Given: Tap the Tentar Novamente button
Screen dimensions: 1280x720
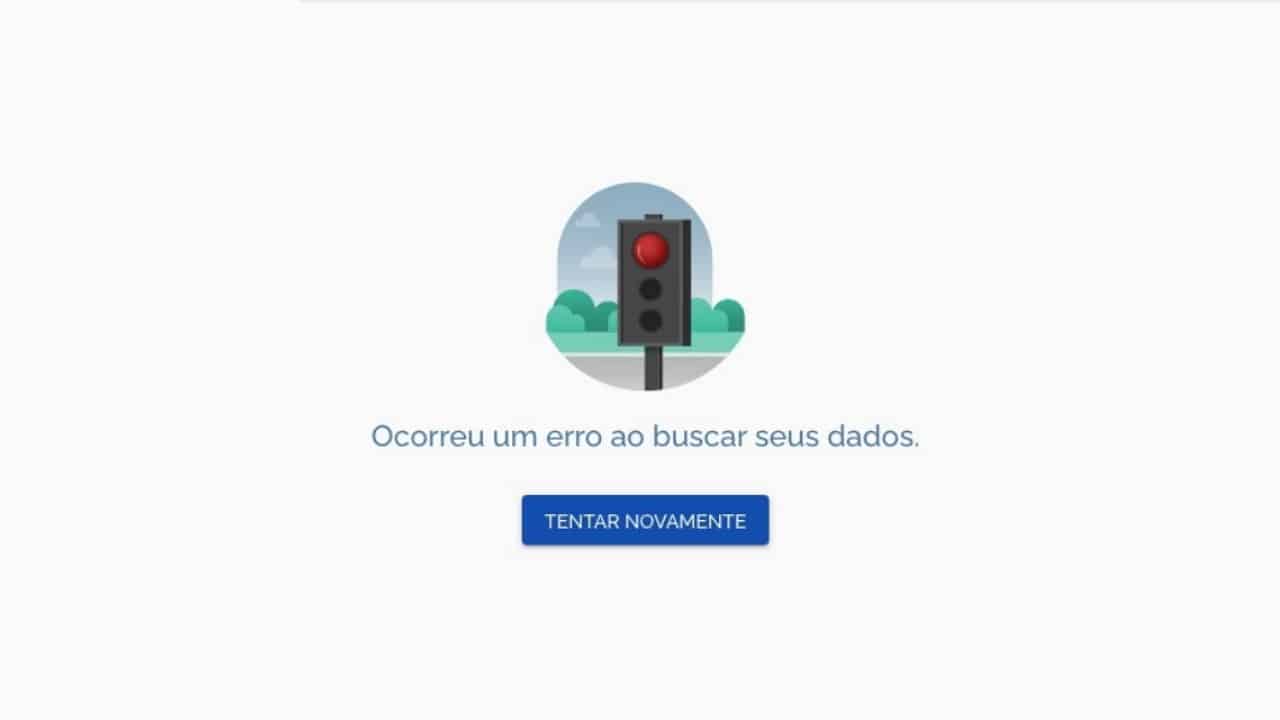Looking at the screenshot, I should tap(645, 521).
